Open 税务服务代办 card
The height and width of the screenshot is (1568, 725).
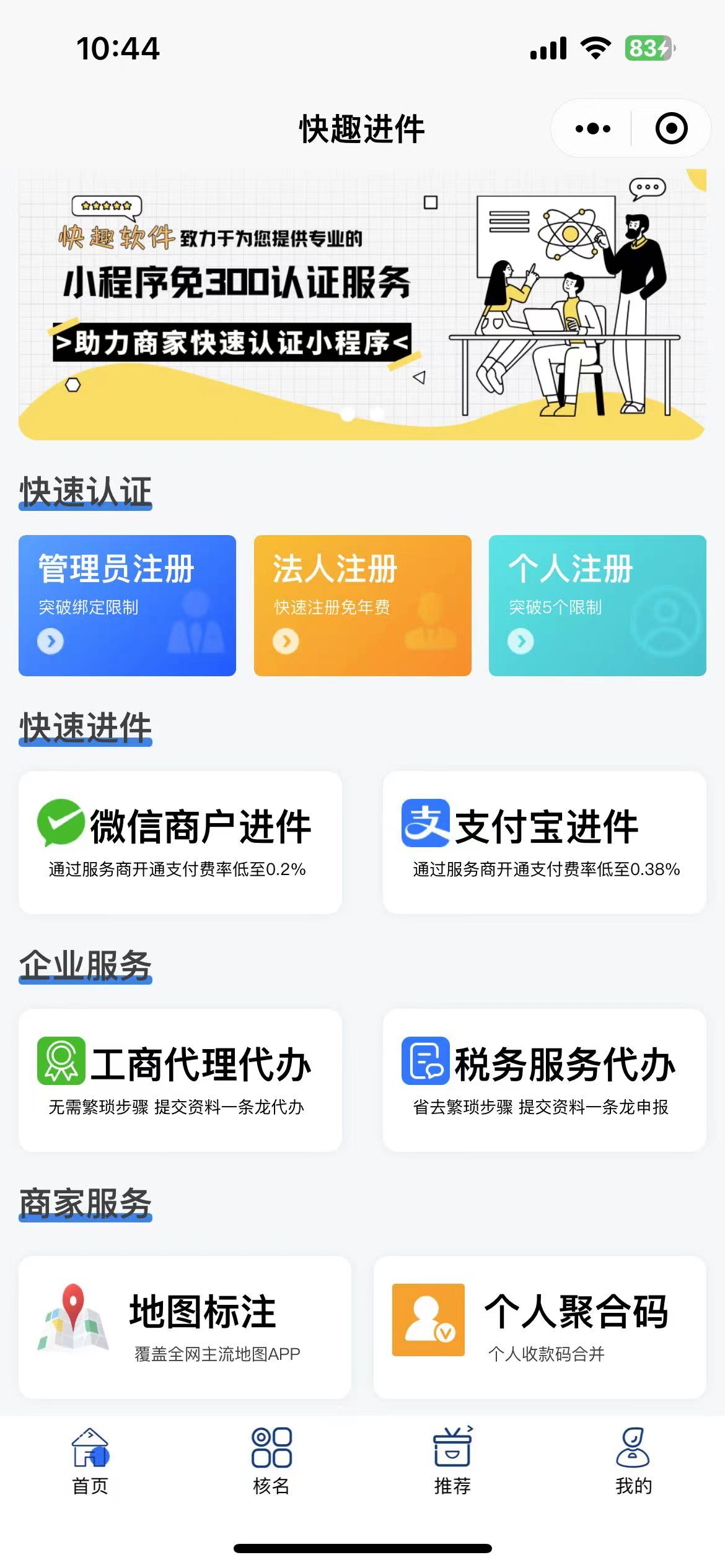click(544, 1080)
